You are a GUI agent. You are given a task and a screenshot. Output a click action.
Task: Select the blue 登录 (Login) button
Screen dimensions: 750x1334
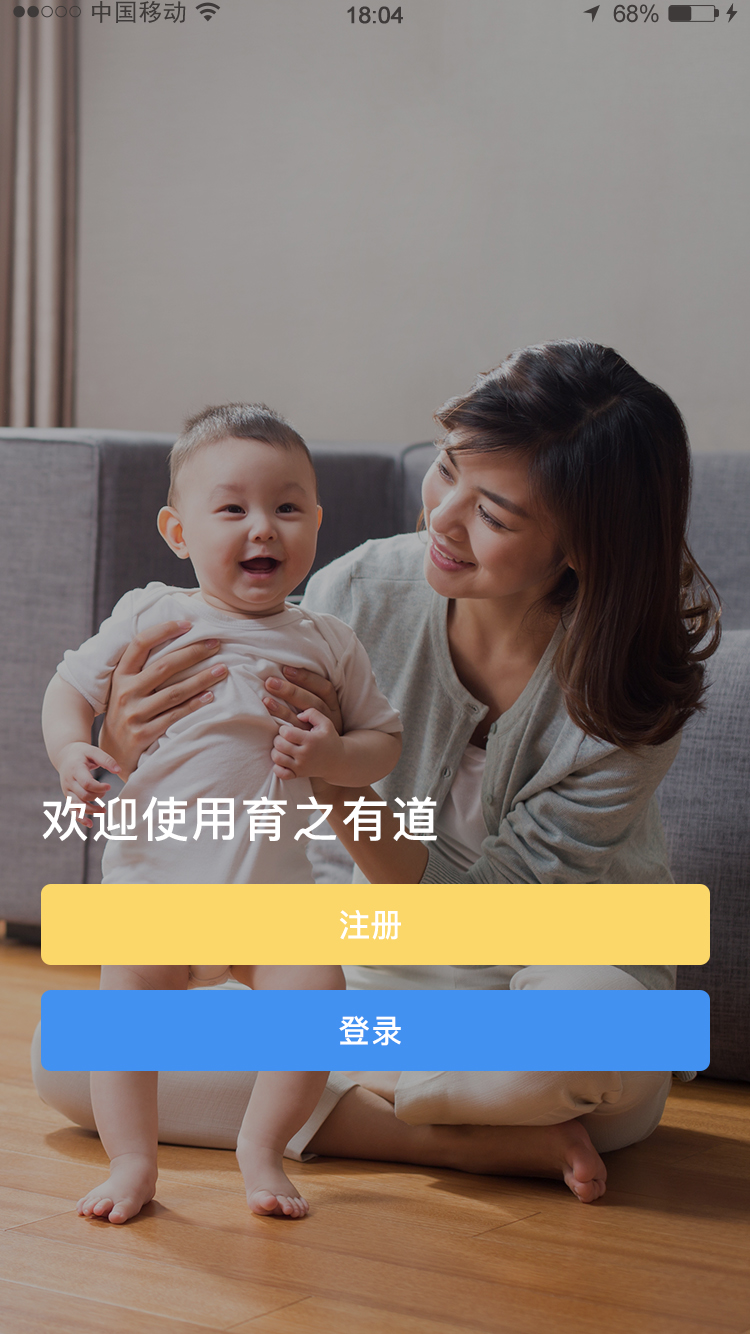tap(375, 1030)
